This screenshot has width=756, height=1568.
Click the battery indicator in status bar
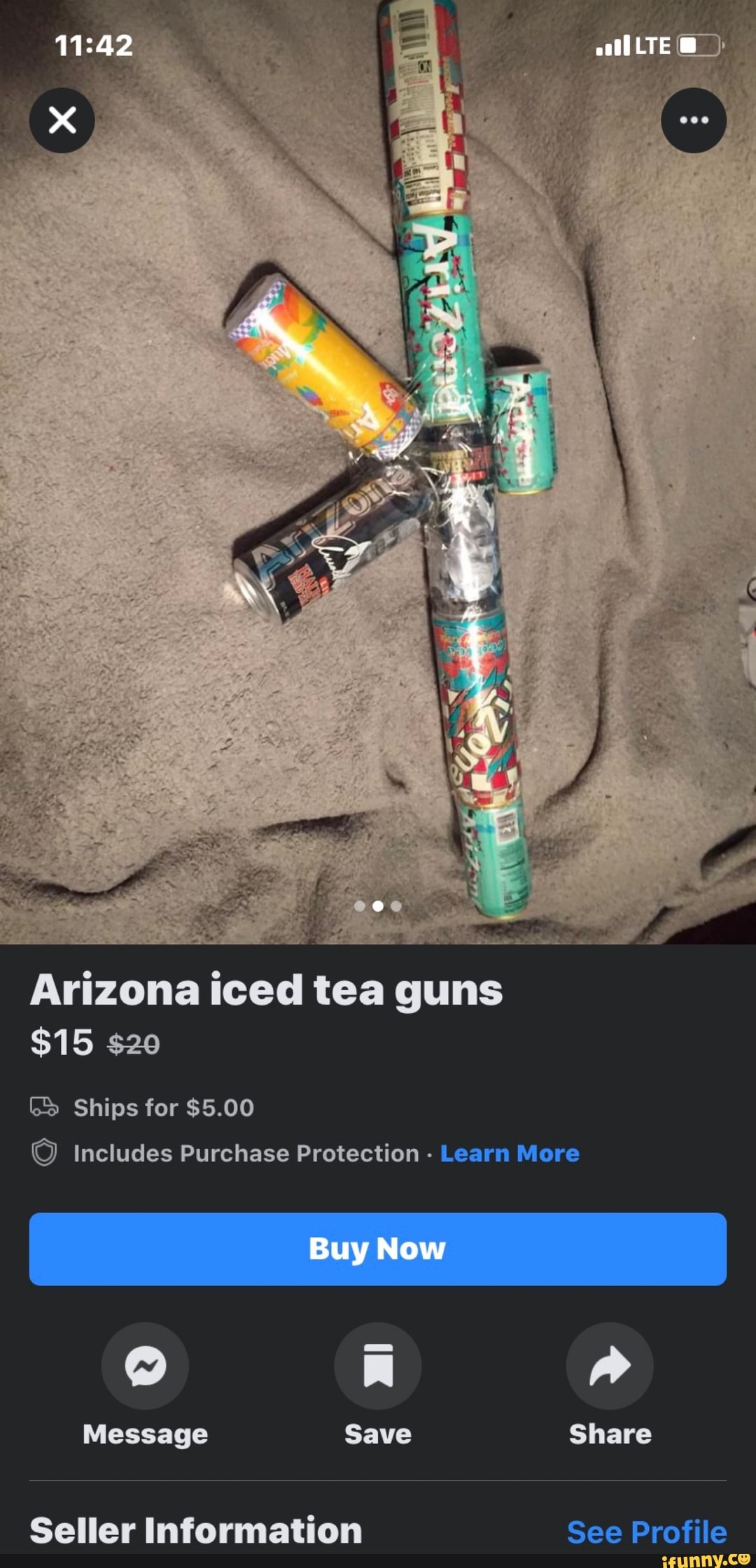pyautogui.click(x=699, y=44)
